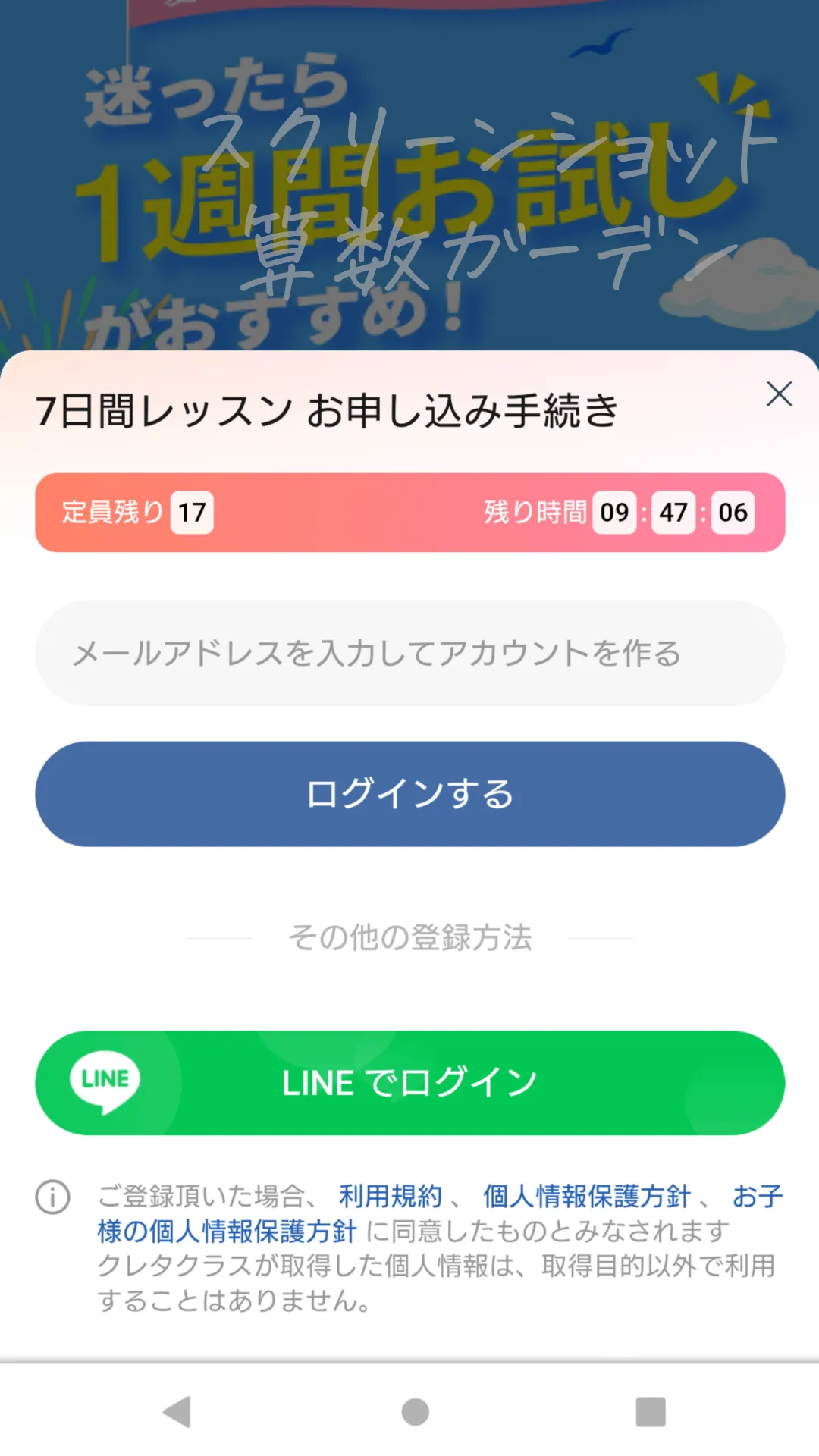Close the 7日間レッスン application sheet
Viewport: 819px width, 1456px height.
point(779,394)
